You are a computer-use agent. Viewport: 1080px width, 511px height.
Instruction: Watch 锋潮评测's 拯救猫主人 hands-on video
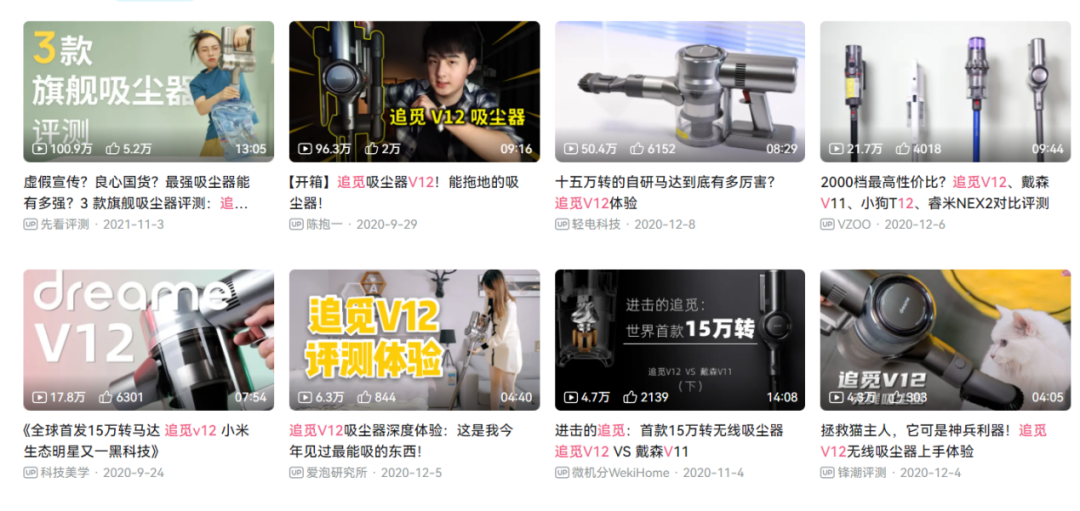(945, 339)
